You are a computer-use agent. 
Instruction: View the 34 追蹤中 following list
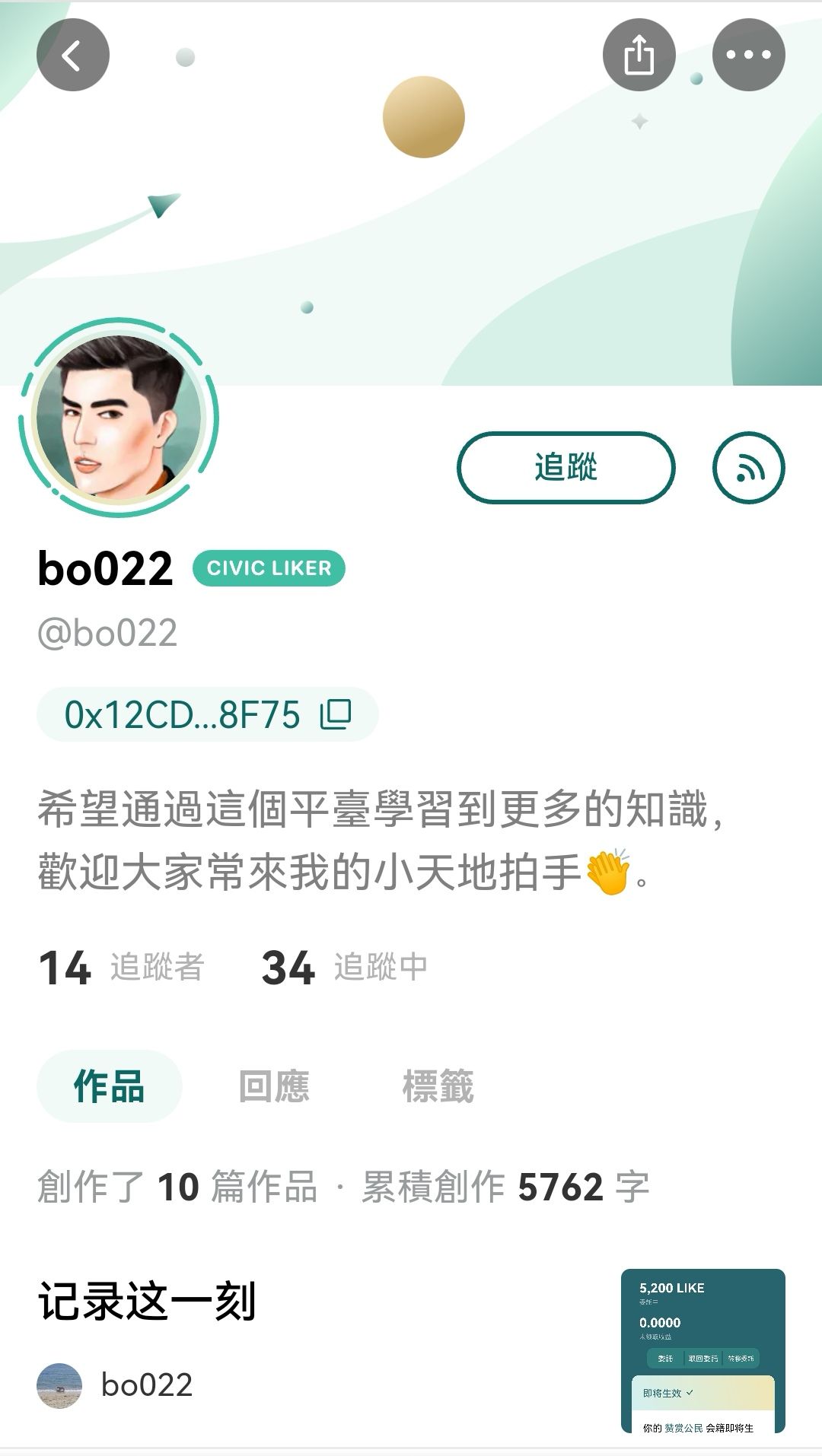click(x=344, y=967)
